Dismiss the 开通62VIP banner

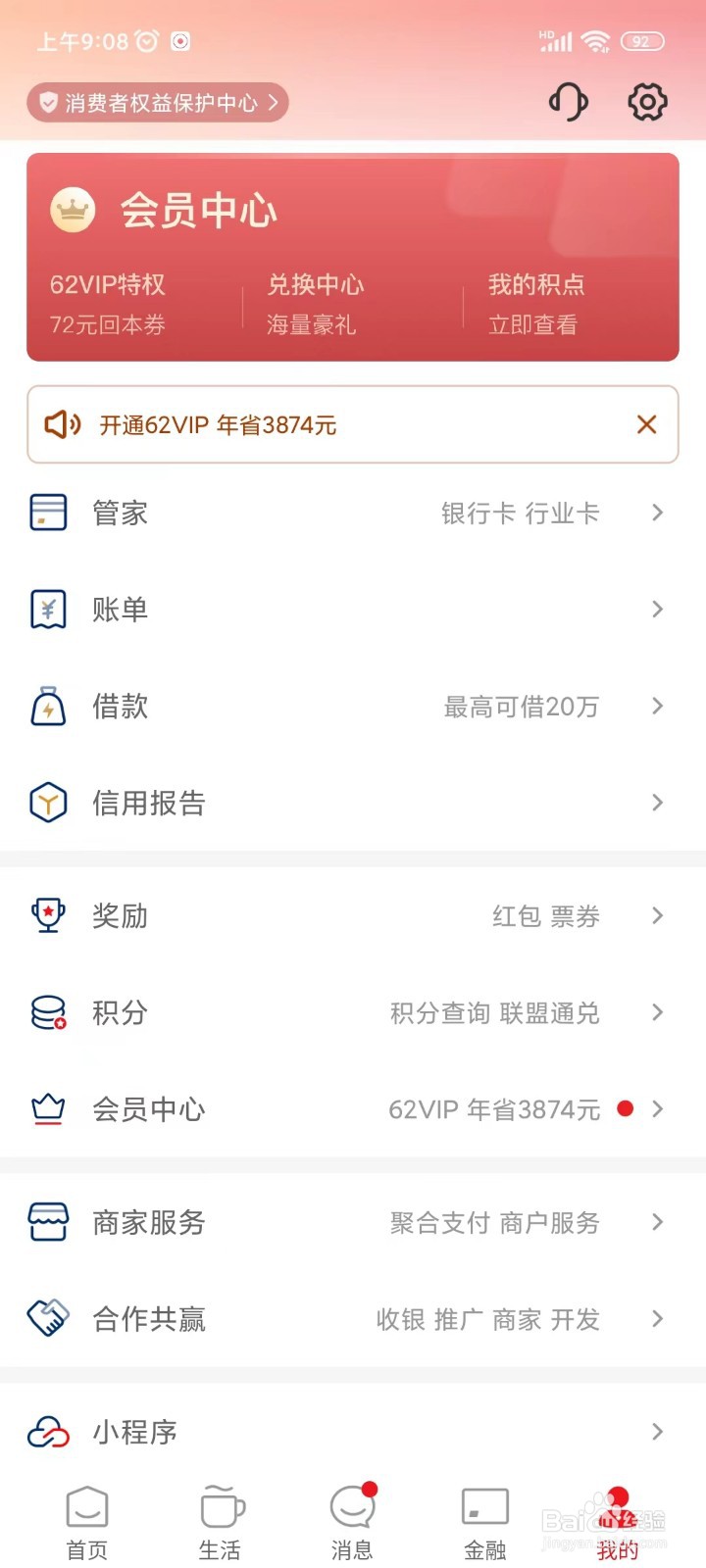pos(646,424)
